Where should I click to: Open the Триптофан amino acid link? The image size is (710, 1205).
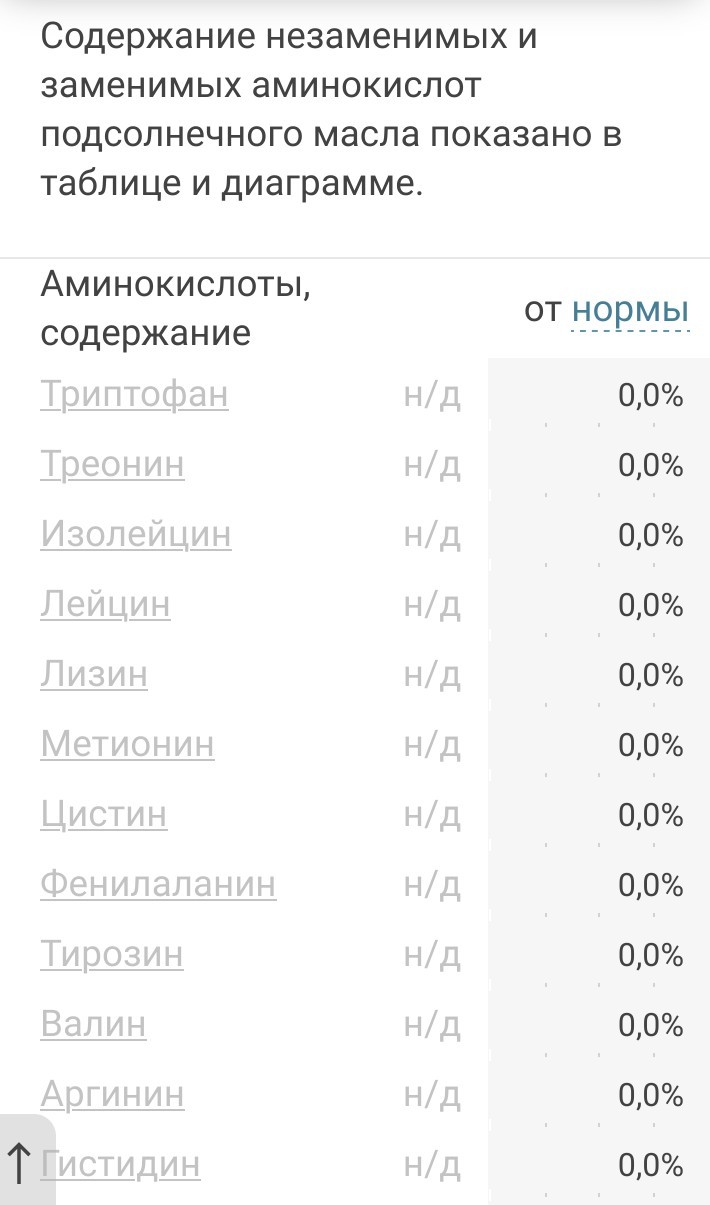[x=134, y=394]
